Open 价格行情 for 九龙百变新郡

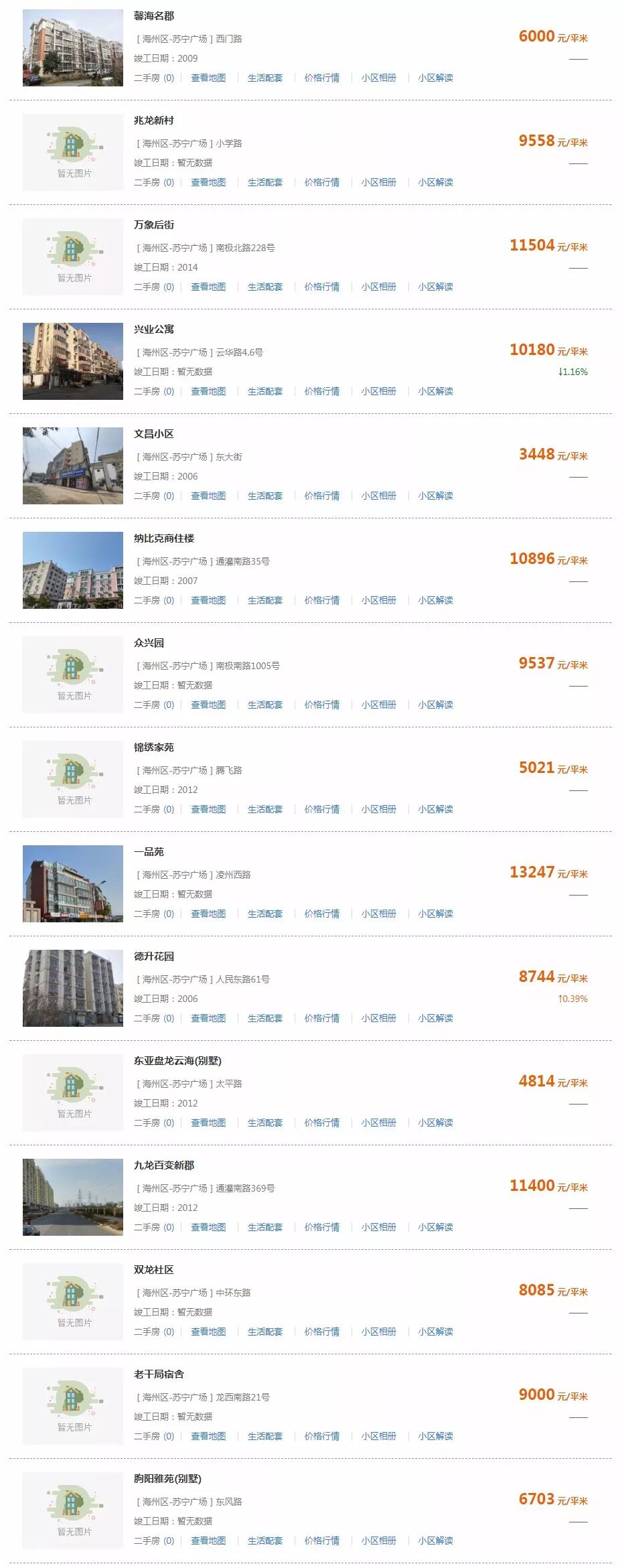(x=322, y=1227)
